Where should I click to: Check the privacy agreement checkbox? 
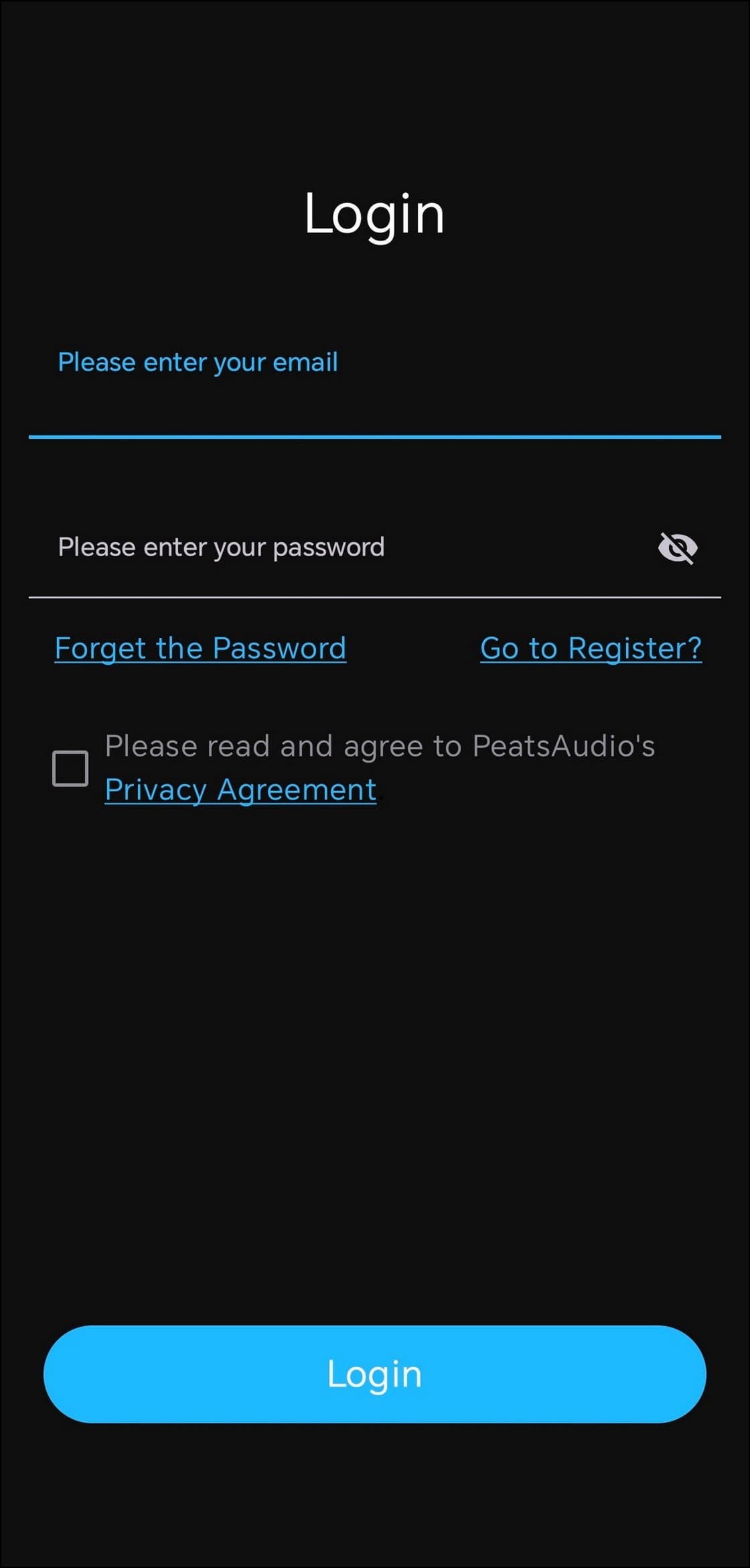click(x=70, y=768)
